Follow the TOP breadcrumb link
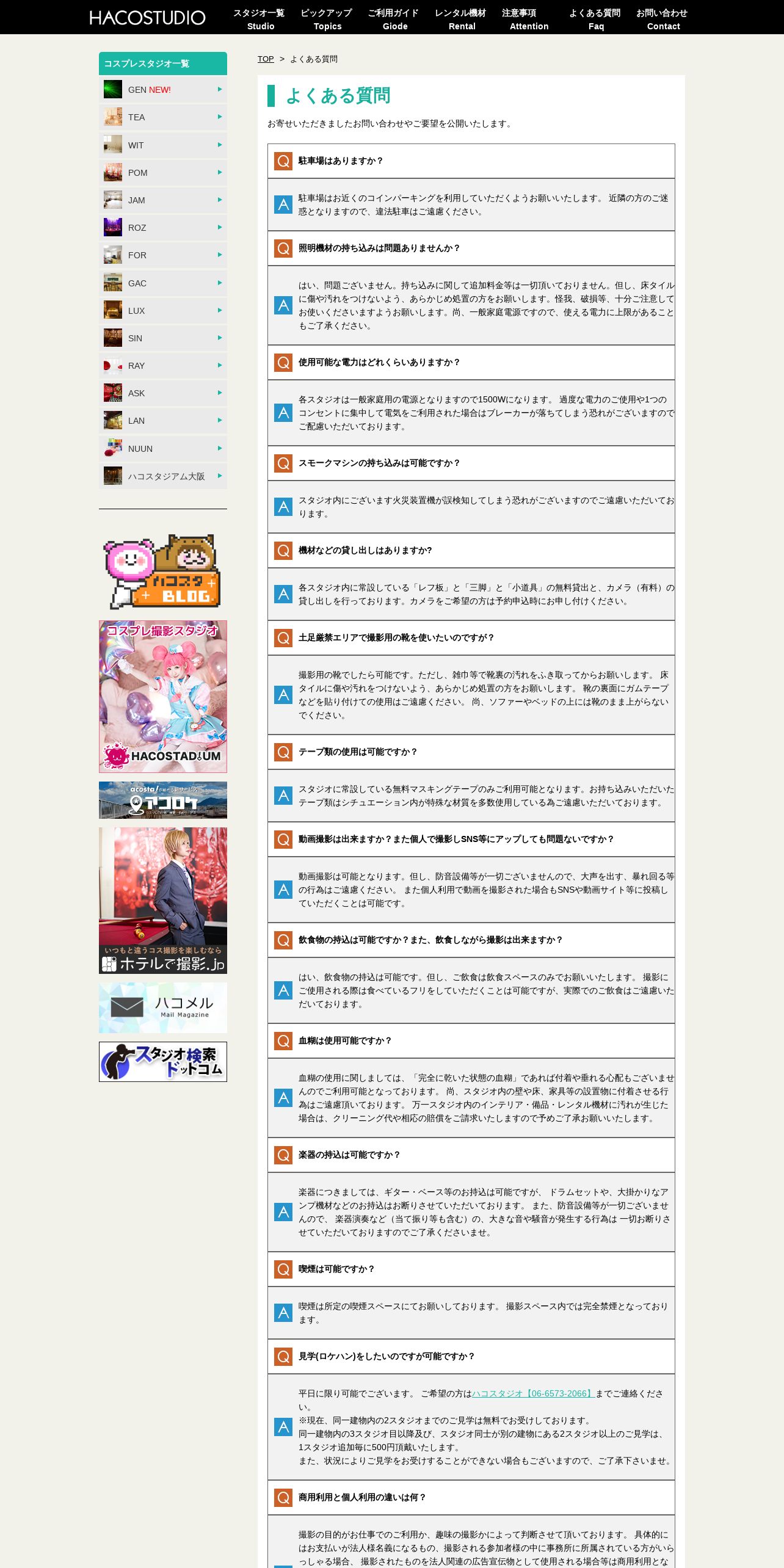 click(266, 59)
